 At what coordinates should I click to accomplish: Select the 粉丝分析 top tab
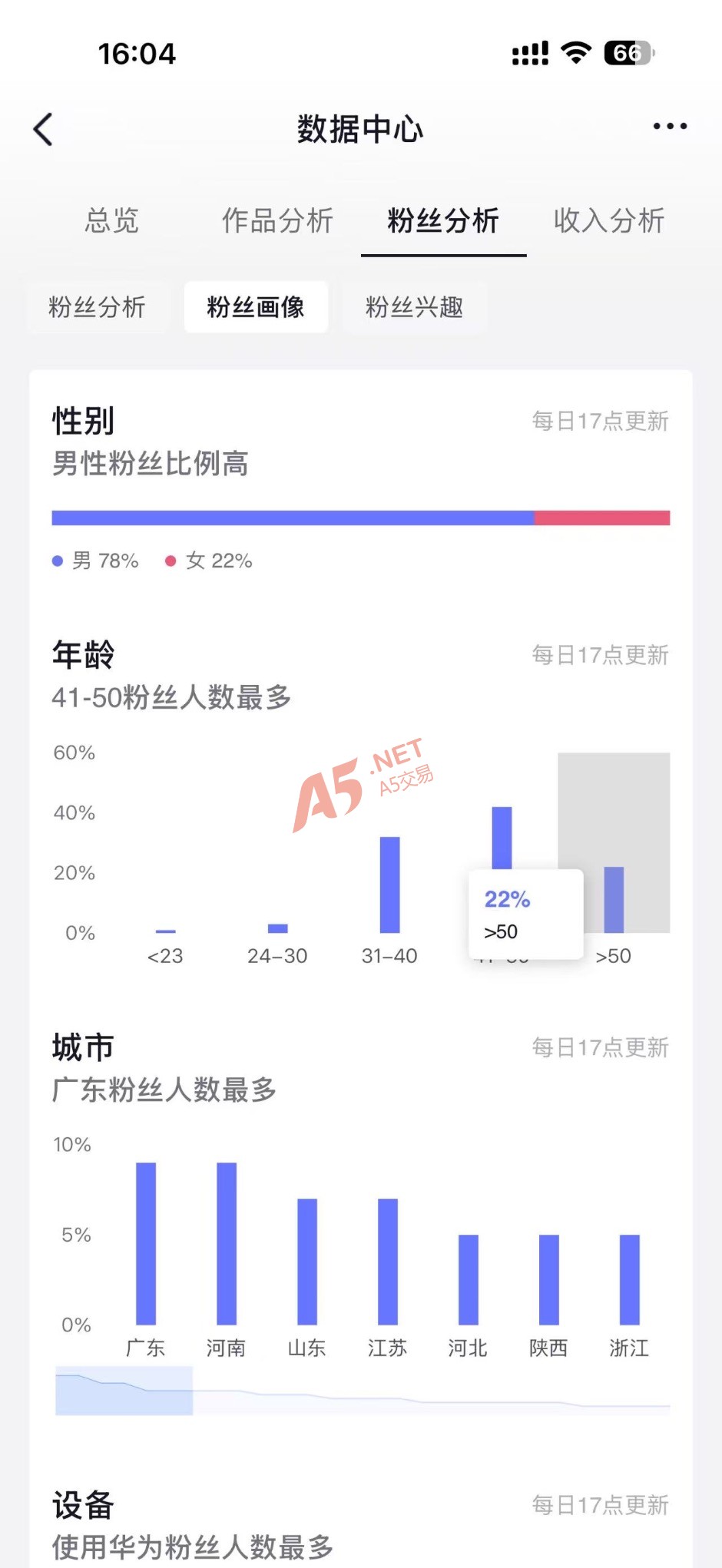[443, 221]
